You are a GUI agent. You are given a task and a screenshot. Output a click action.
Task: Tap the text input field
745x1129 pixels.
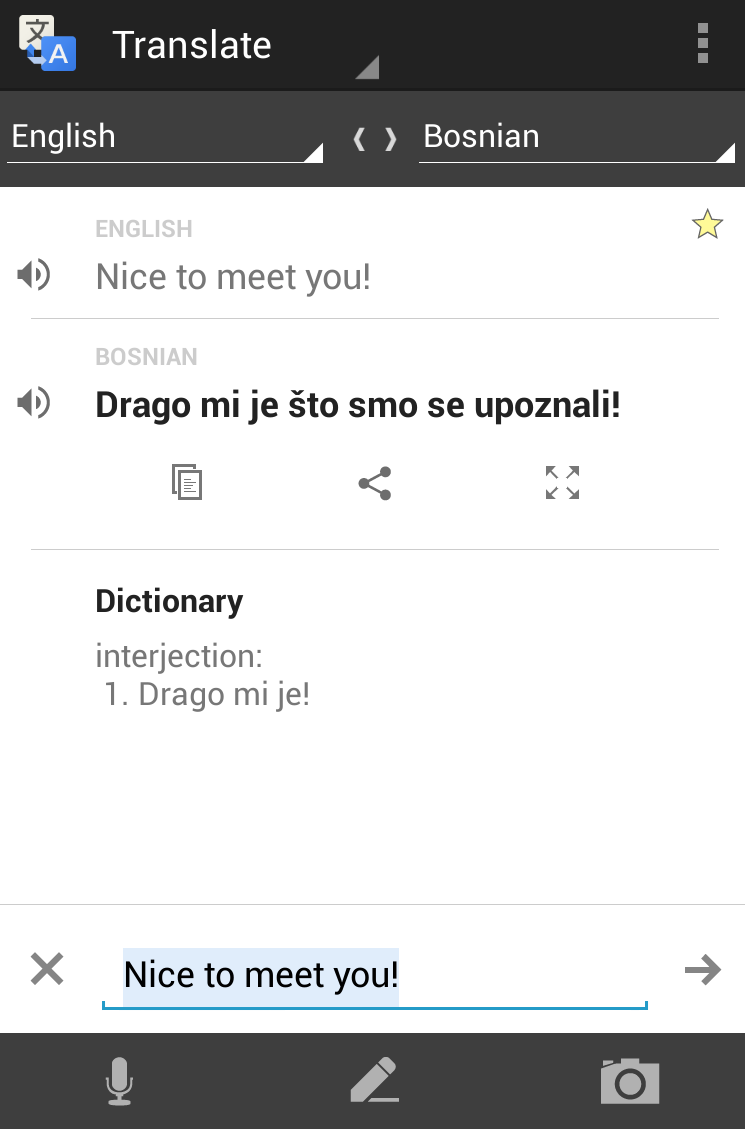pyautogui.click(x=374, y=975)
